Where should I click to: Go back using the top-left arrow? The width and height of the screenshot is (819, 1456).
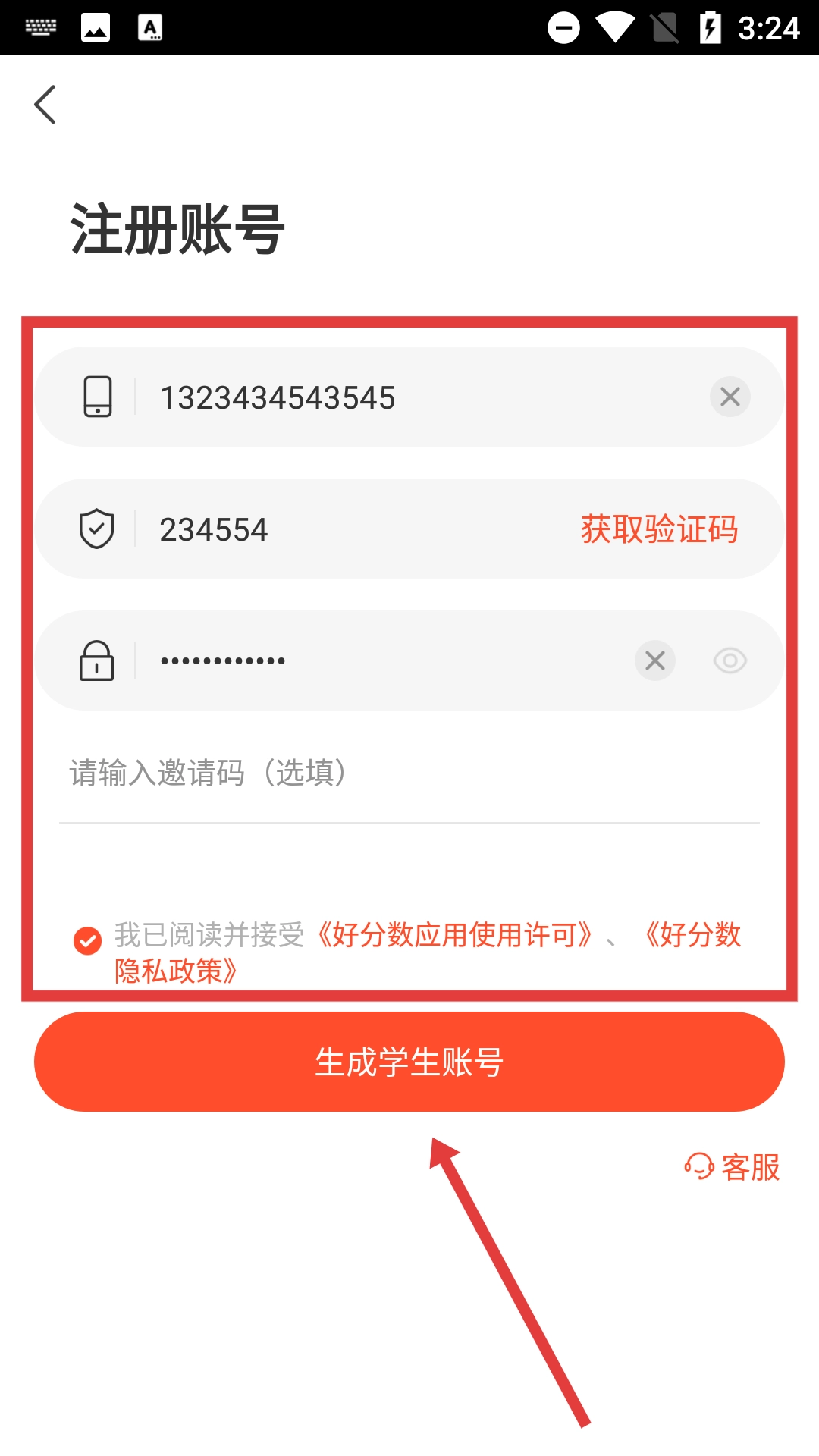coord(45,105)
